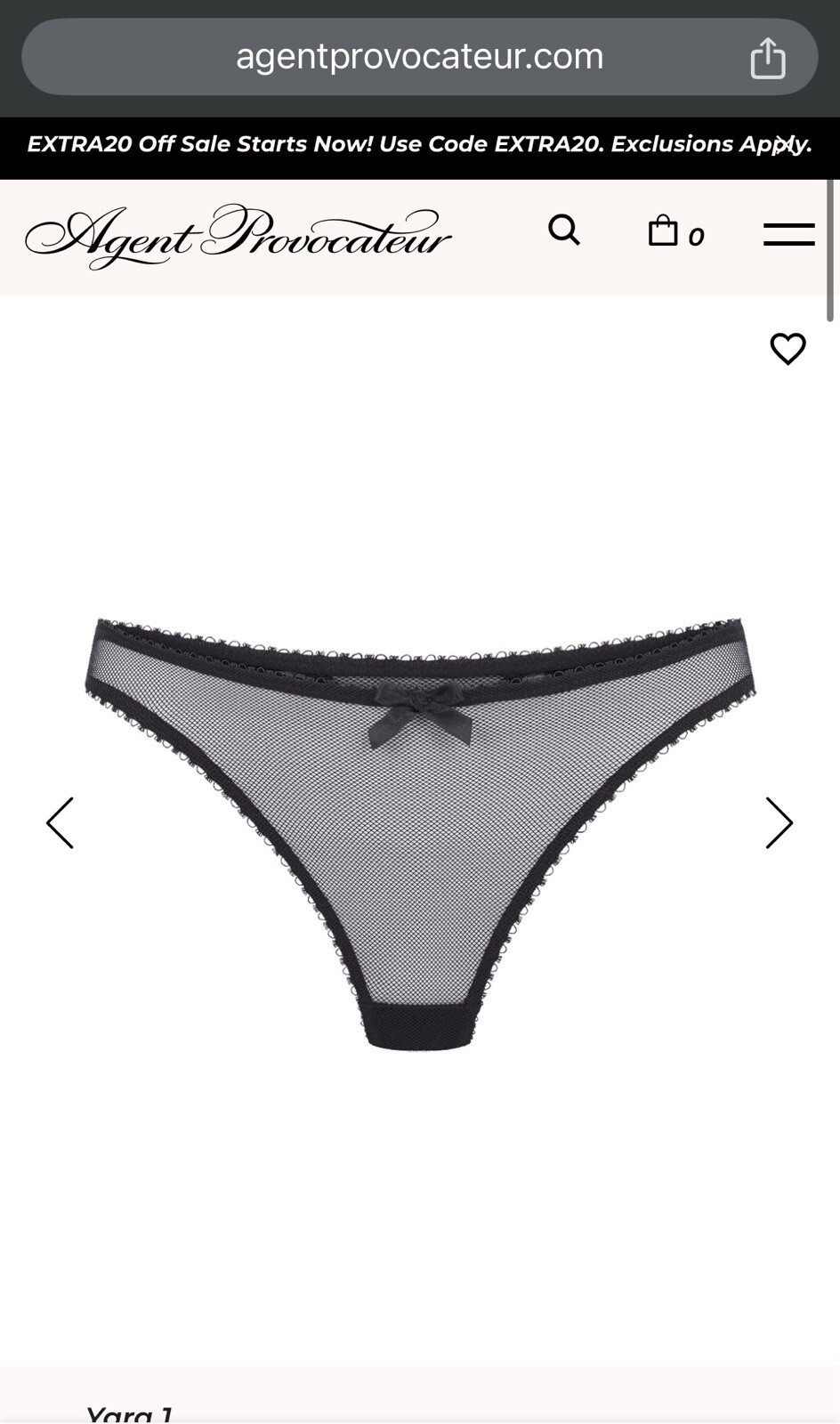
Task: Go to Agent Provocateur homepage logo
Action: point(238,236)
